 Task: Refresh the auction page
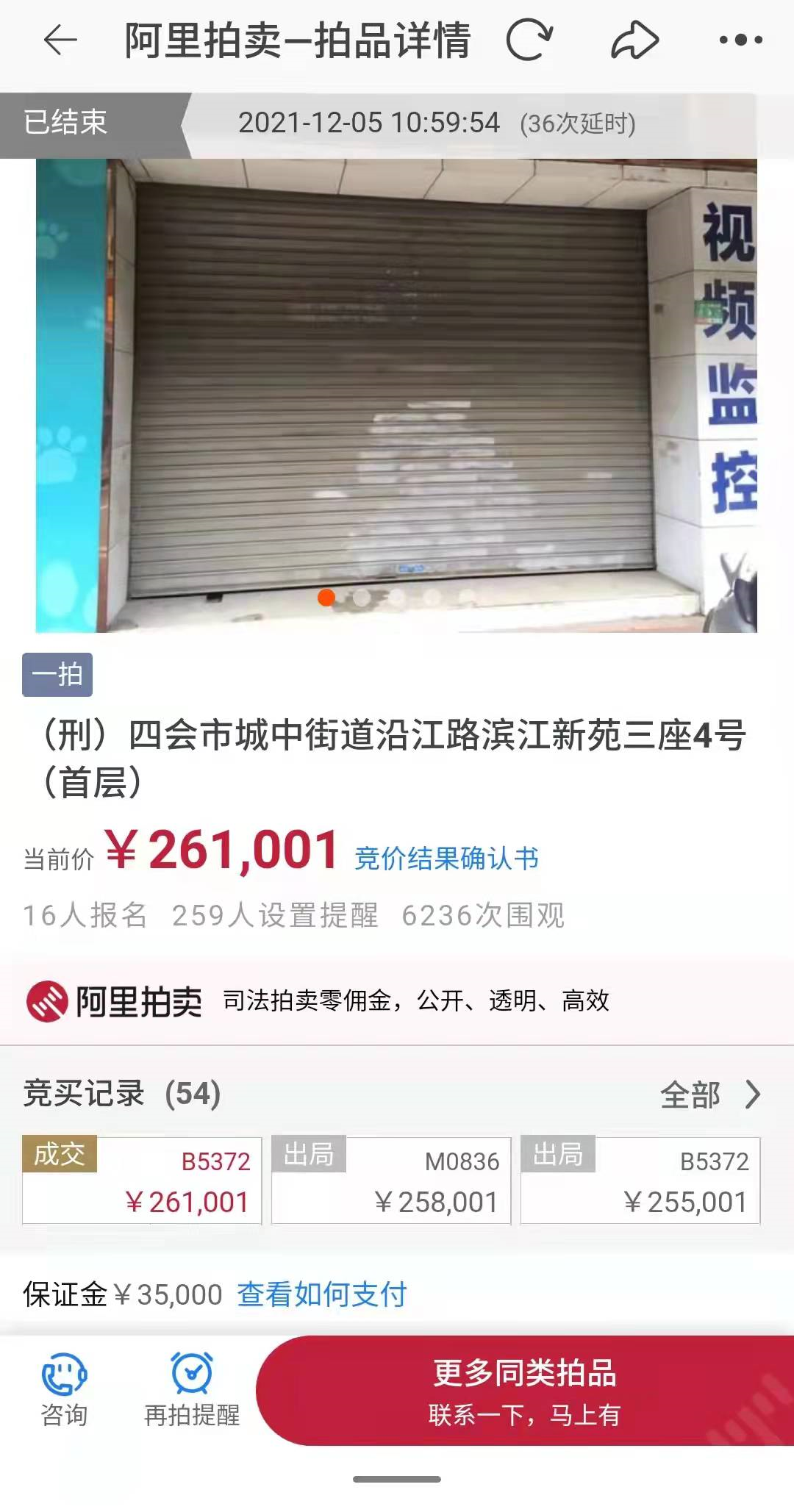(529, 40)
